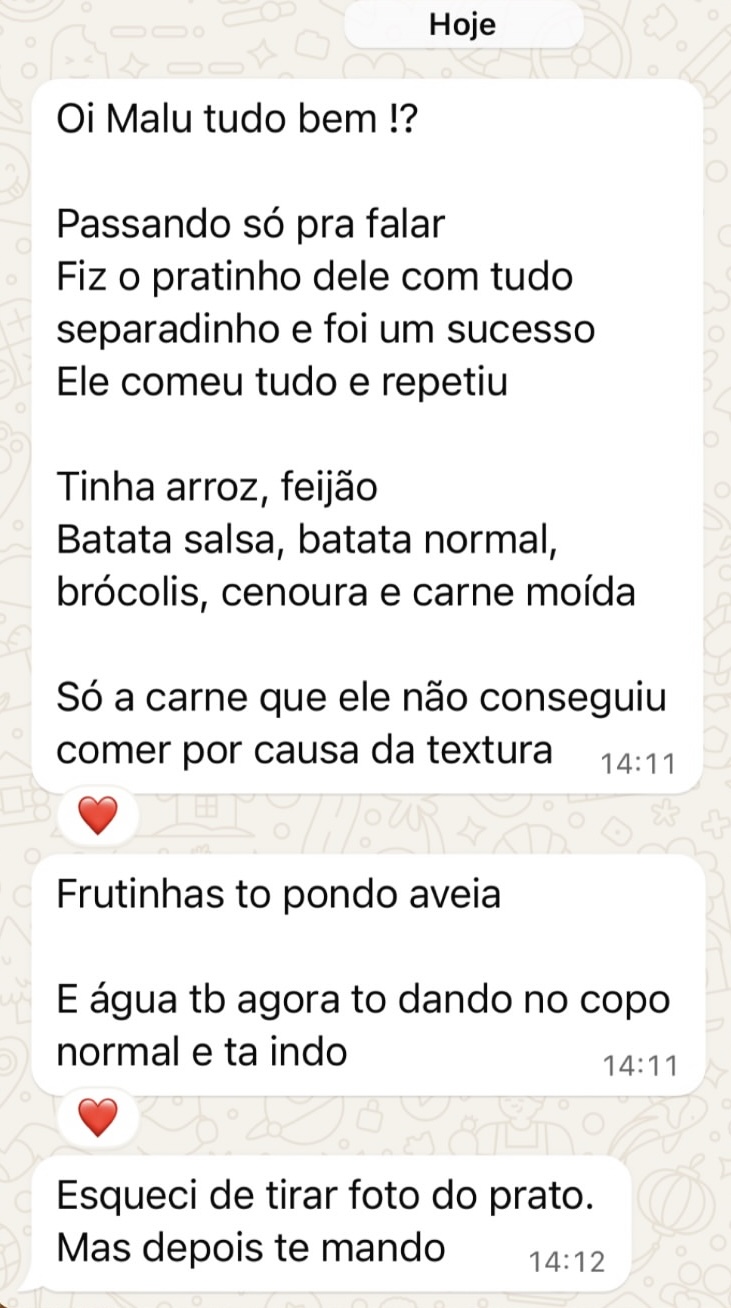The image size is (731, 1308).
Task: Tap the heart reaction under the first long message
Action: (x=97, y=815)
